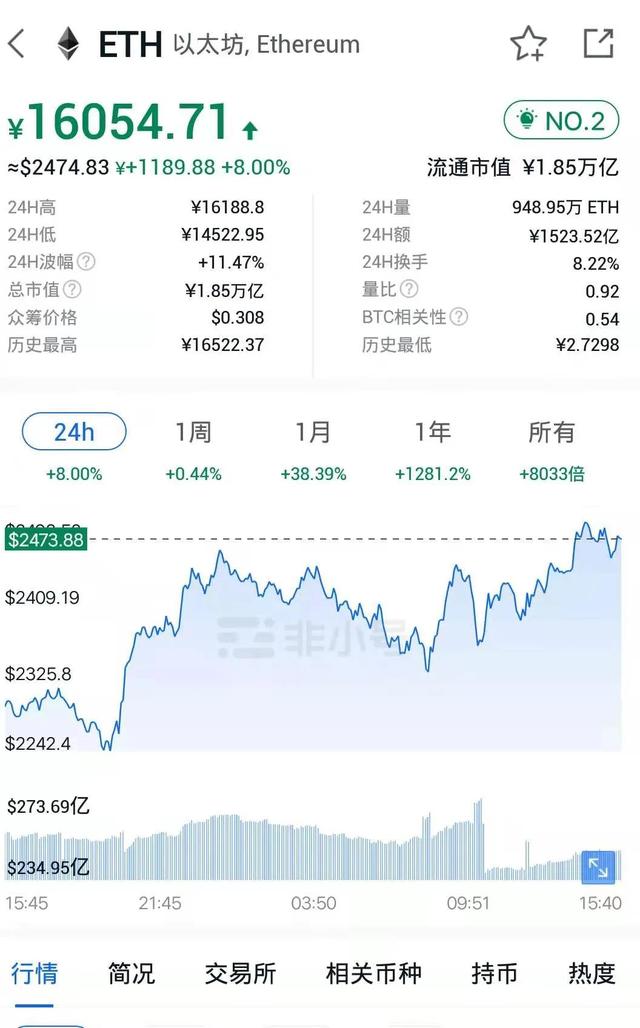Screen dimensions: 640x1028
Task: Switch chart to 1周 range
Action: pyautogui.click(x=193, y=432)
